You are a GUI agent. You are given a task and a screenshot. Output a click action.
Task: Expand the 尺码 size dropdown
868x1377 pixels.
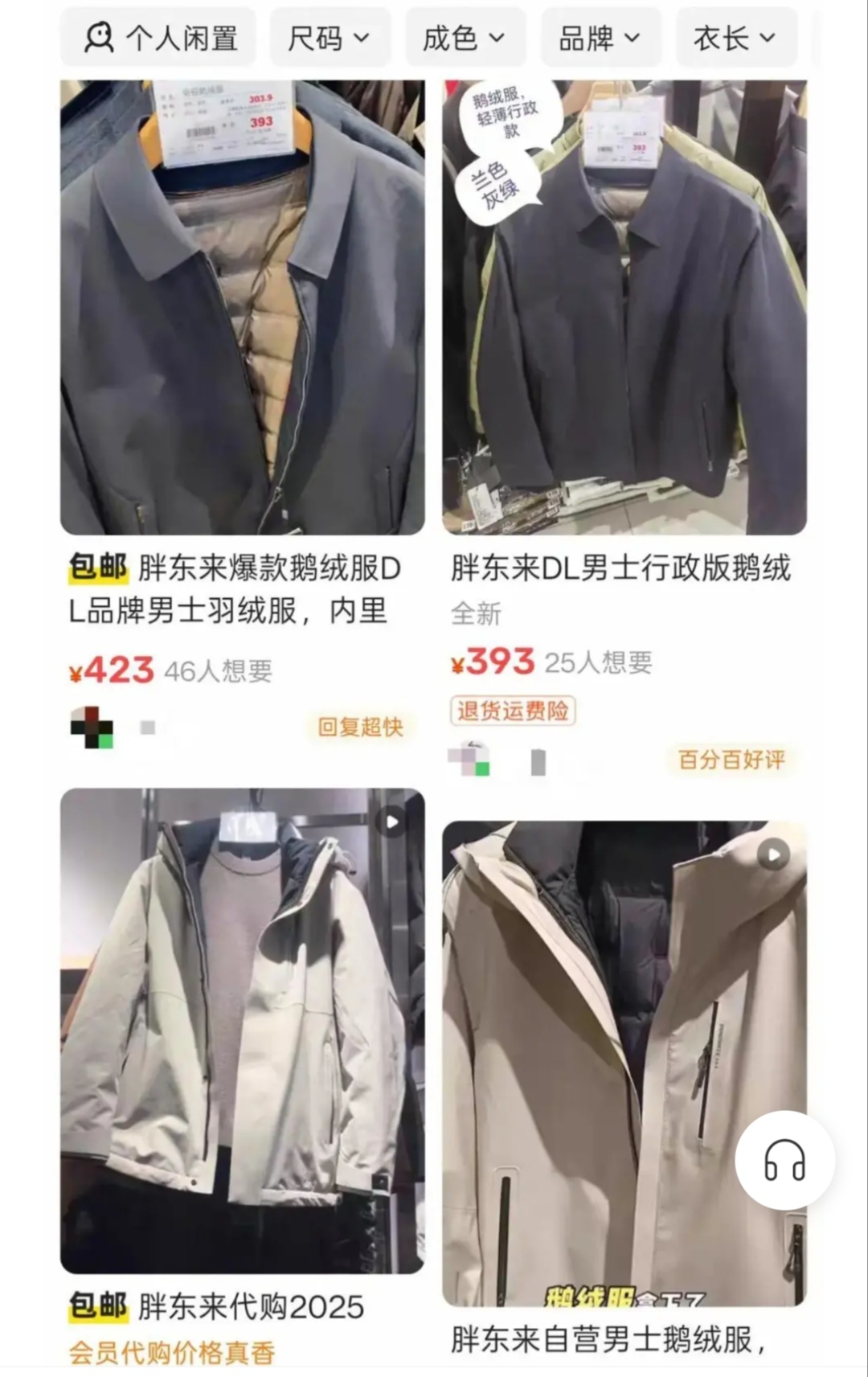(x=330, y=38)
